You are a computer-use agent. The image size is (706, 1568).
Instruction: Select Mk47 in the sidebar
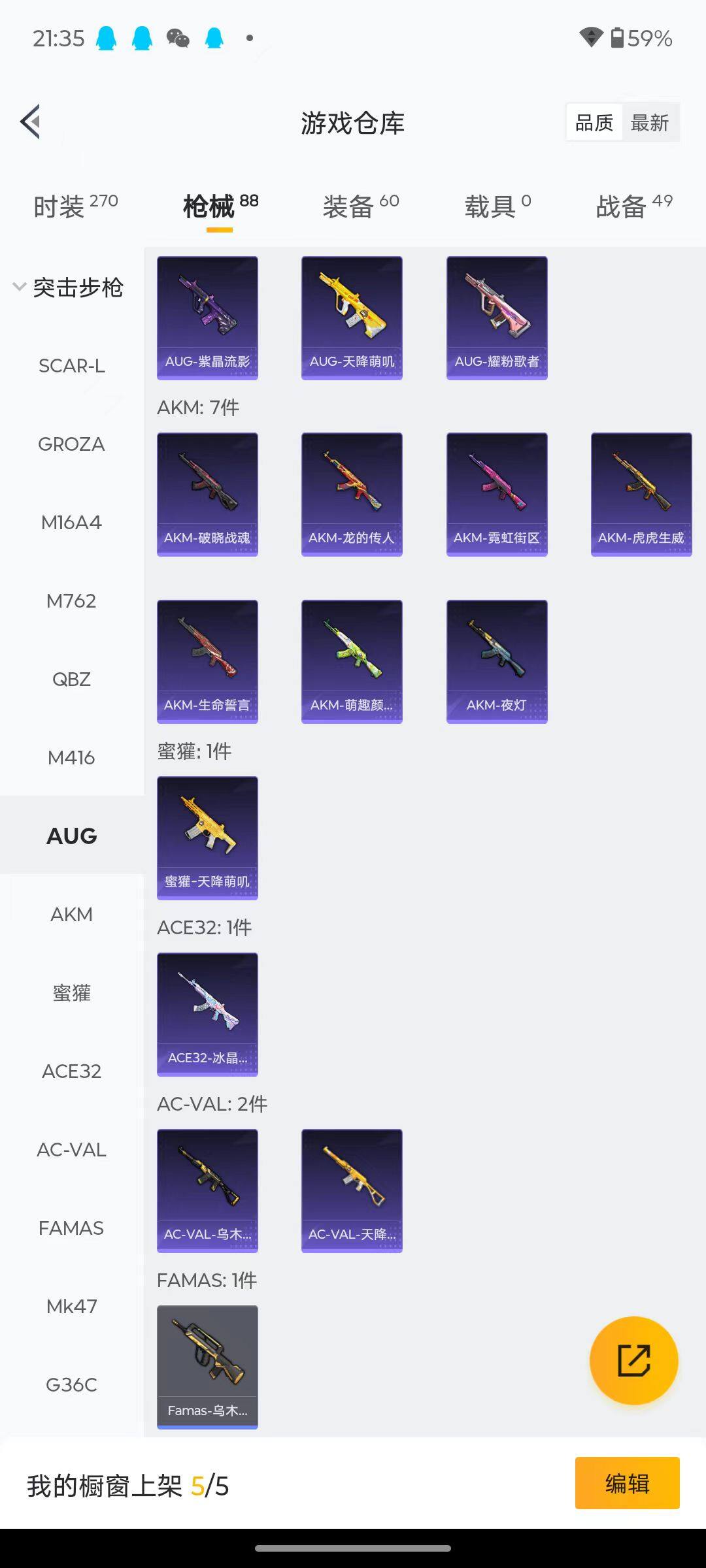[71, 1307]
